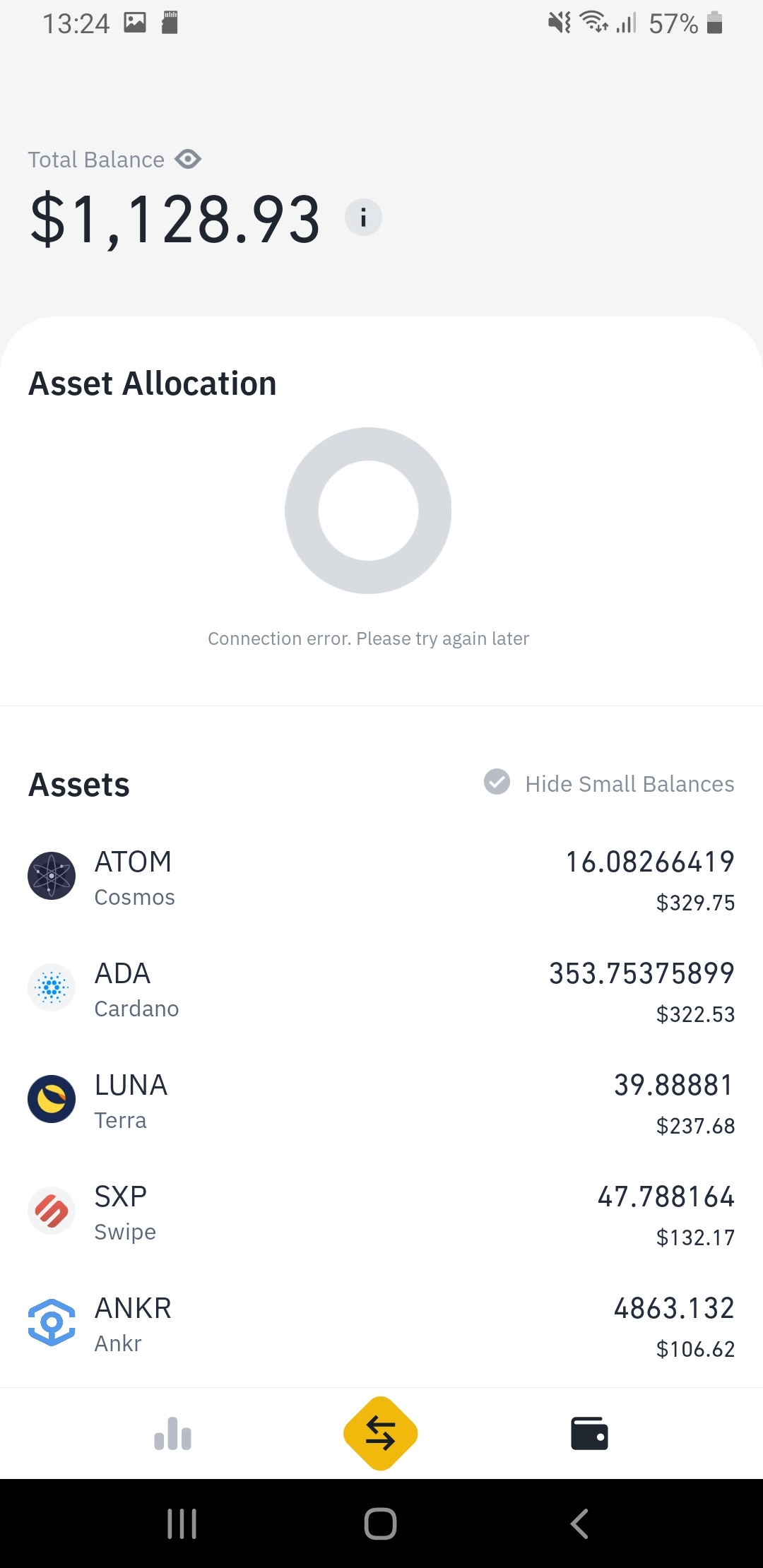Open the LUNA Terra asset

pyautogui.click(x=381, y=1101)
